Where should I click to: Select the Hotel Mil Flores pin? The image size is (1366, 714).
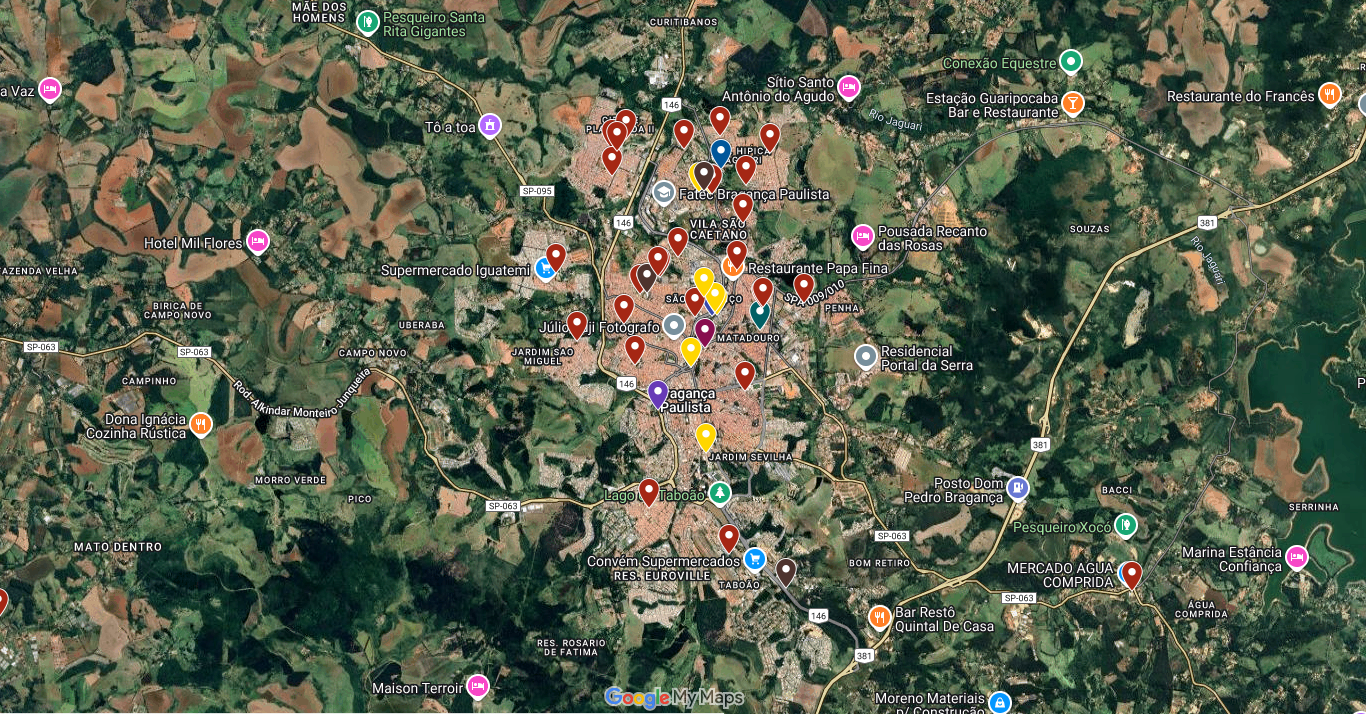click(x=258, y=240)
